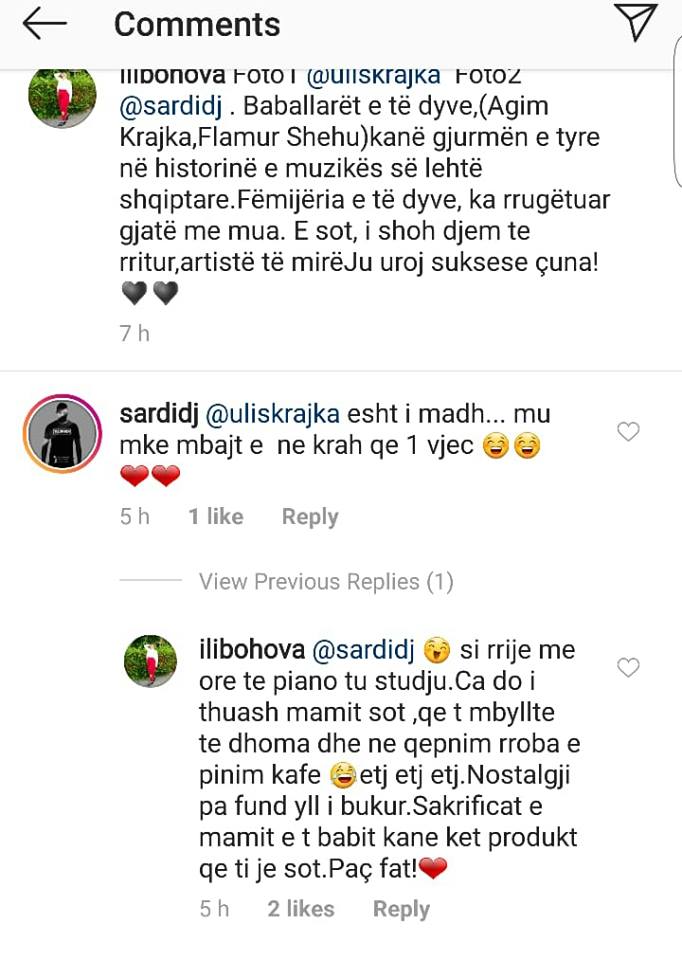The image size is (682, 960).
Task: Reply to ilibohova's nostalgic reply
Action: click(x=401, y=909)
